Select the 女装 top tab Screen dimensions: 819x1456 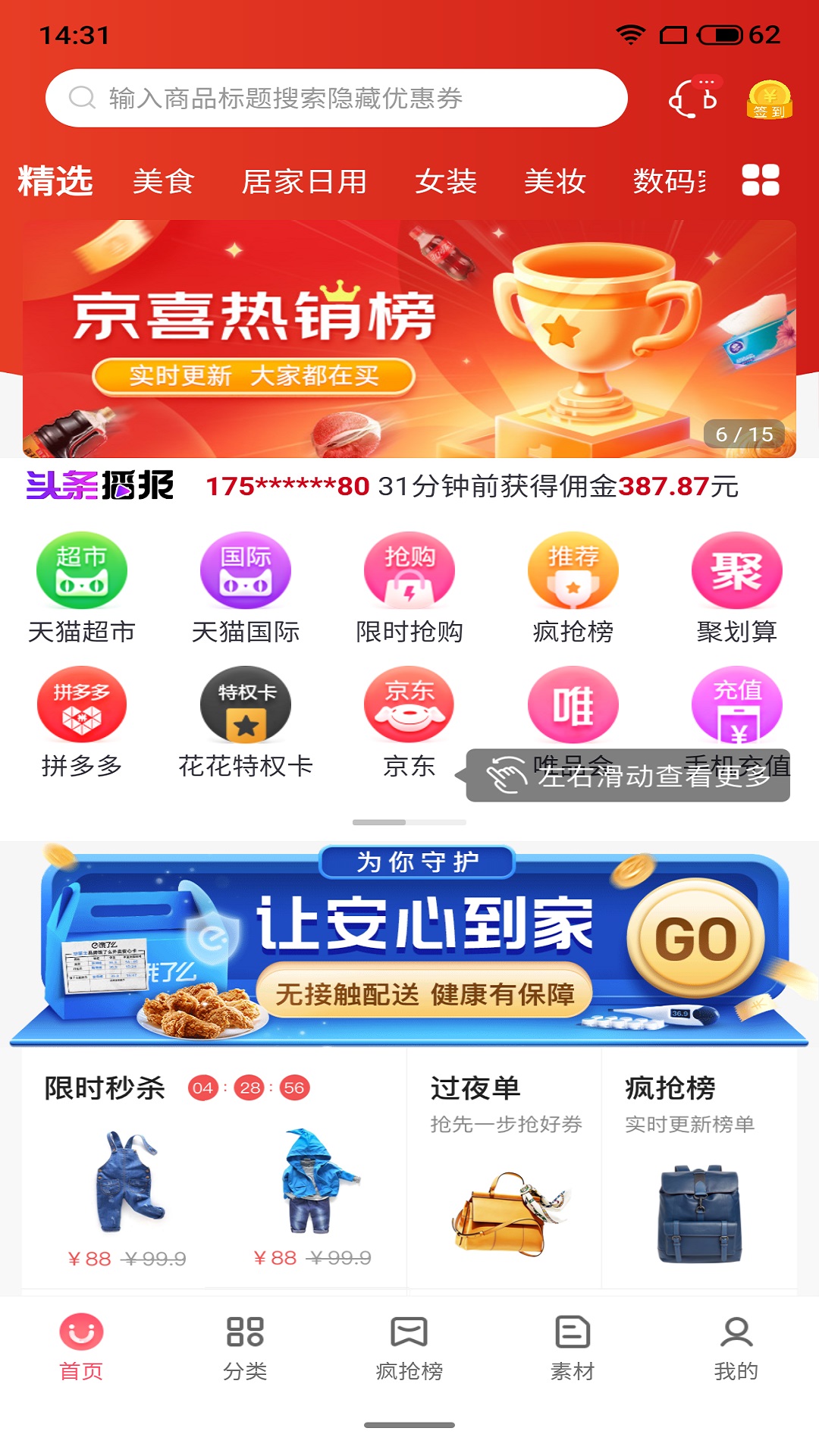pos(446,181)
